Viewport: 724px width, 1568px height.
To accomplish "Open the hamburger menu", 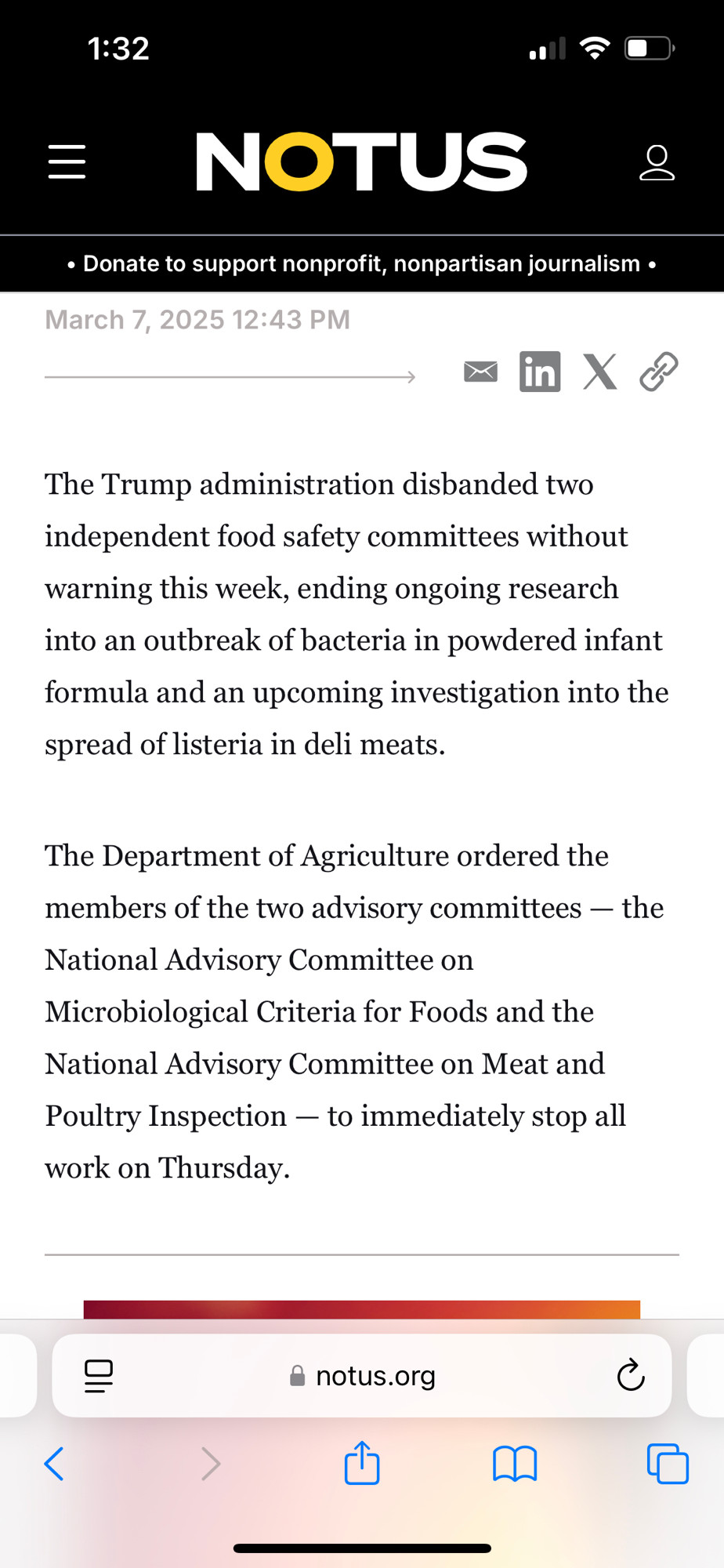I will point(67,162).
